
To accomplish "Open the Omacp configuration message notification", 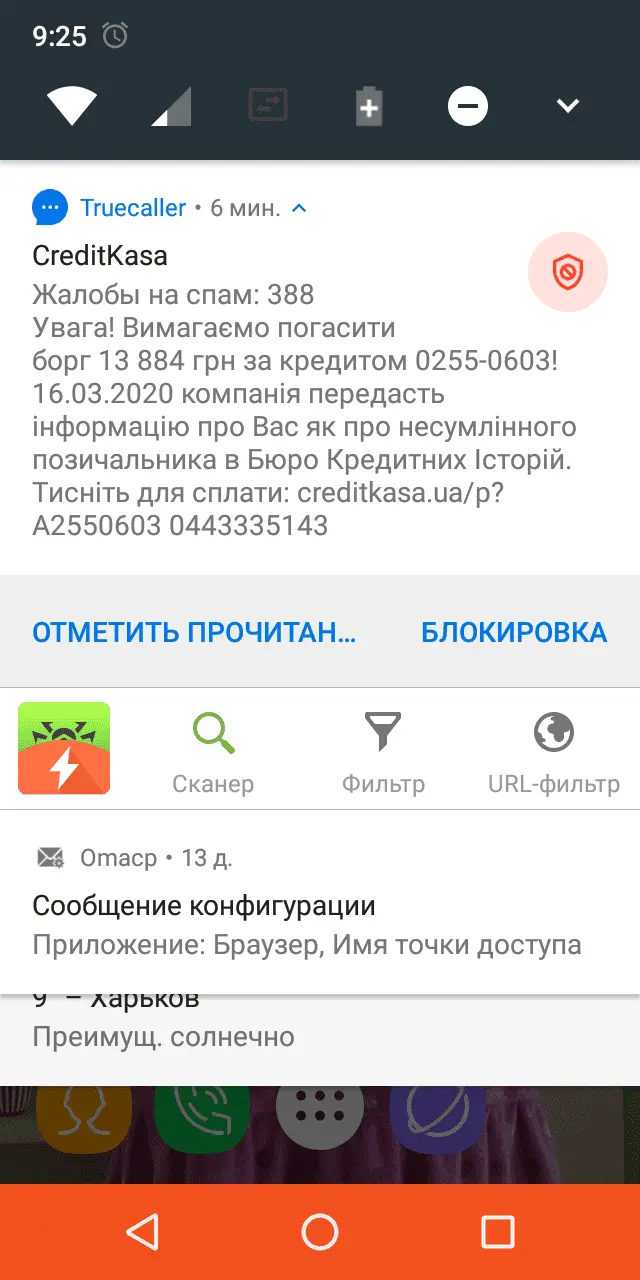I will coord(306,904).
